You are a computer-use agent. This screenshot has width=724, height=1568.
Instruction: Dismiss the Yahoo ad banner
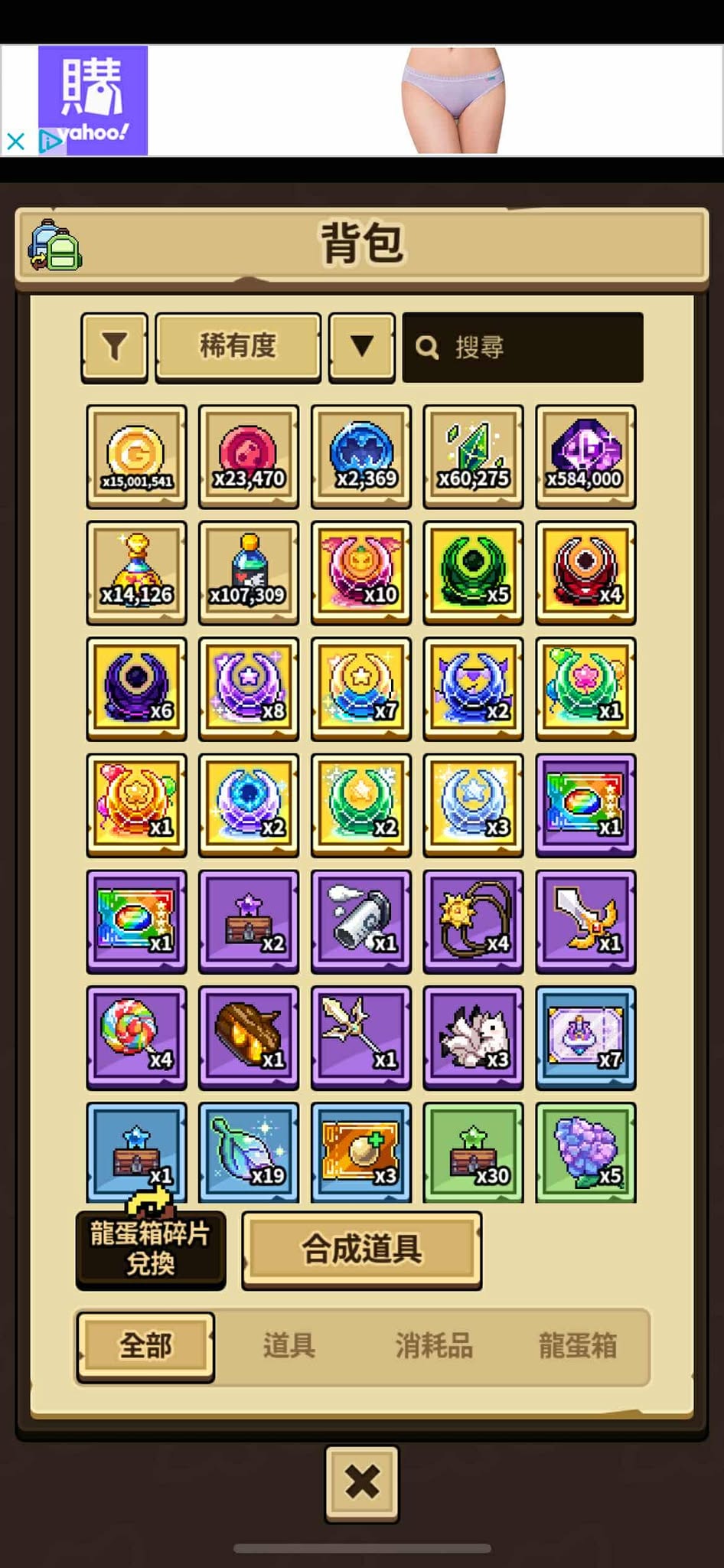click(x=15, y=142)
